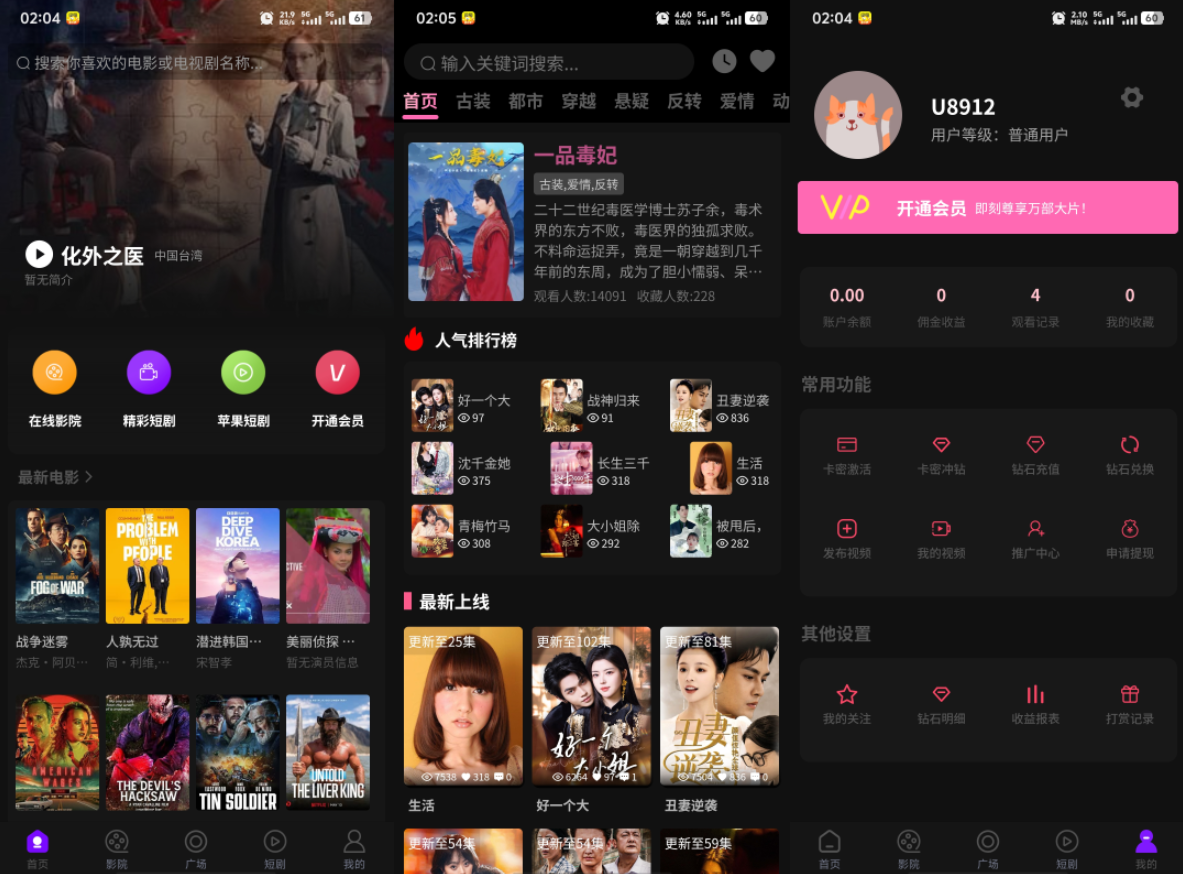
Task: Open the settings gear icon
Action: [x=1131, y=97]
